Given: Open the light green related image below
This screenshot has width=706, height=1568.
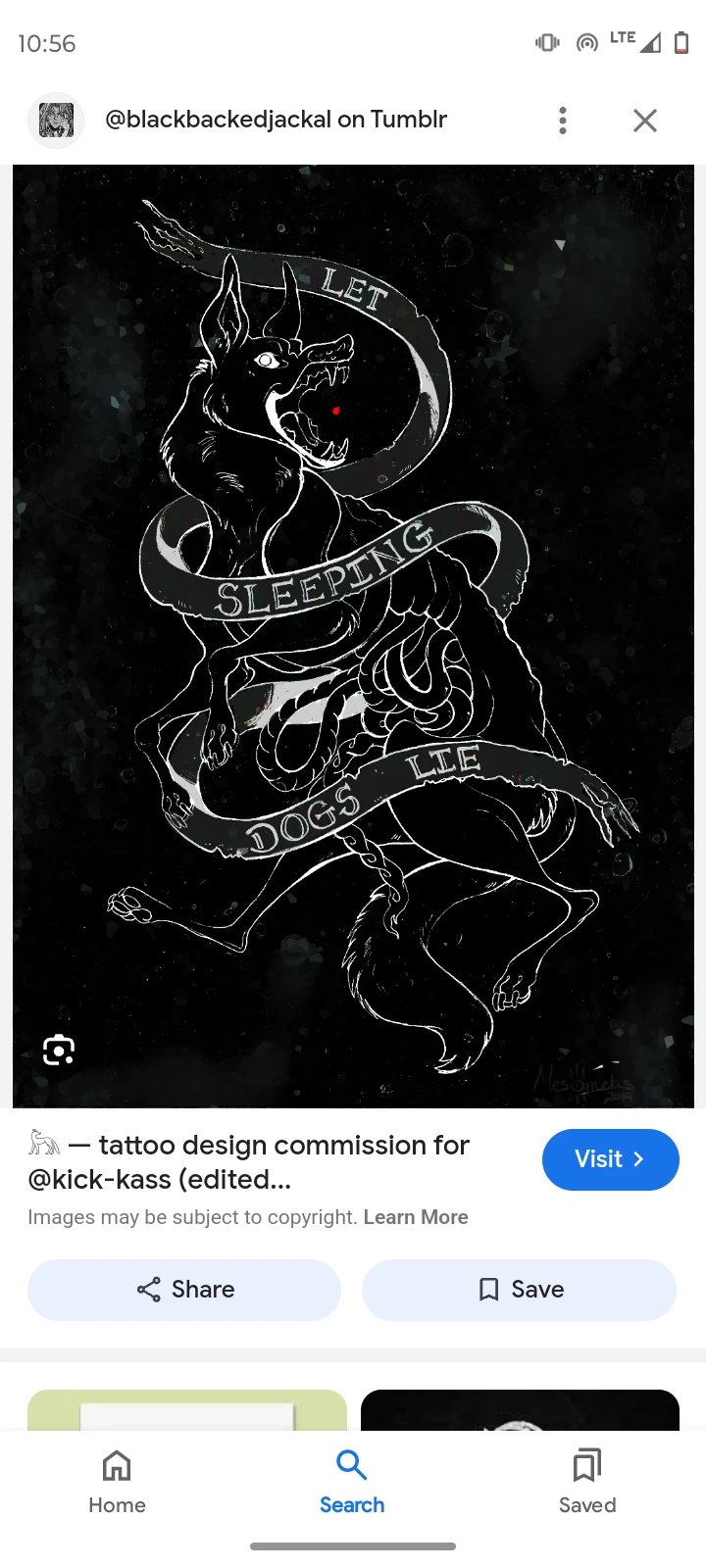Looking at the screenshot, I should point(186,1409).
